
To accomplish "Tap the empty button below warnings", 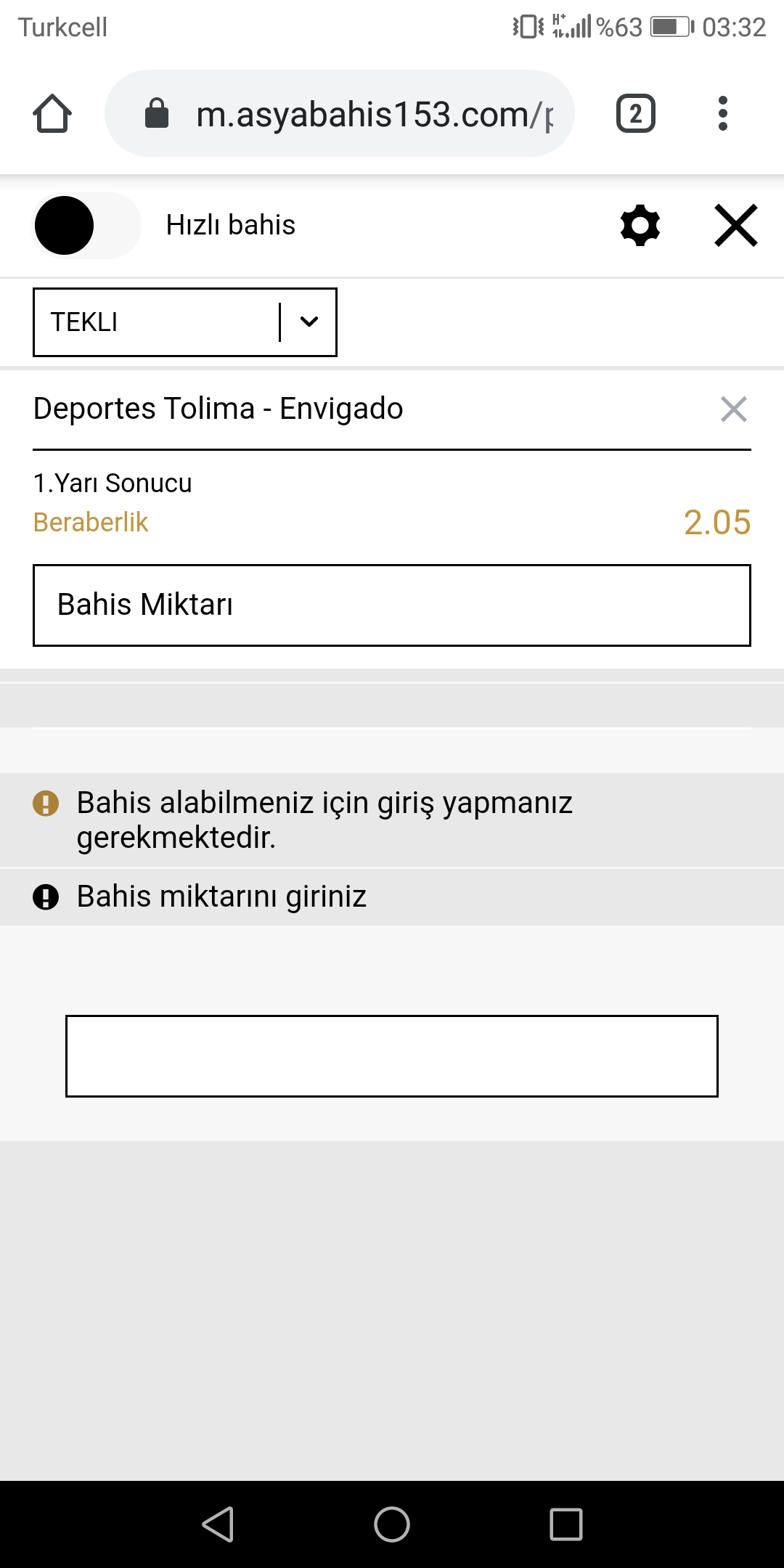I will [x=392, y=1056].
